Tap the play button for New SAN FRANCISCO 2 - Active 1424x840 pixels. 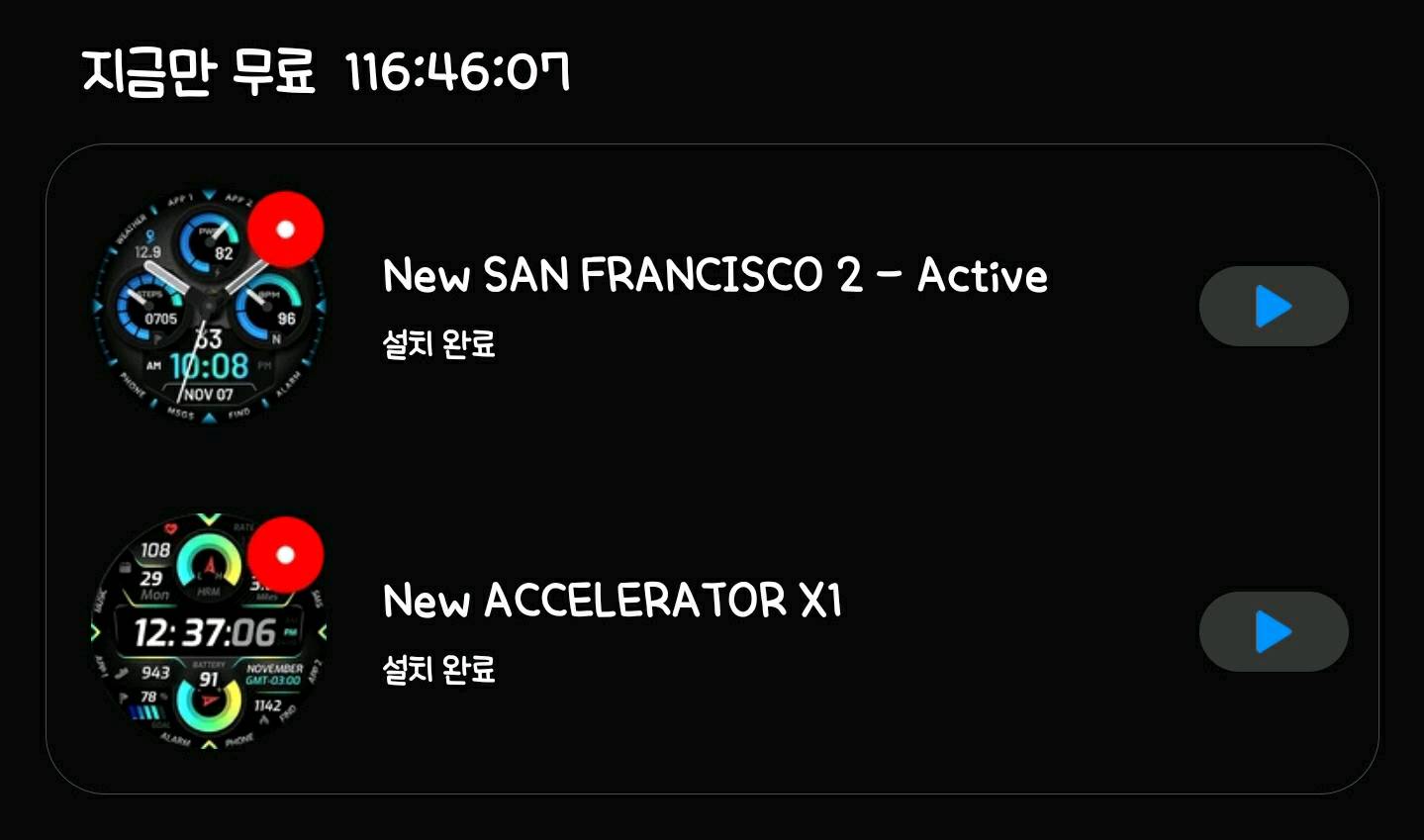point(1273,306)
